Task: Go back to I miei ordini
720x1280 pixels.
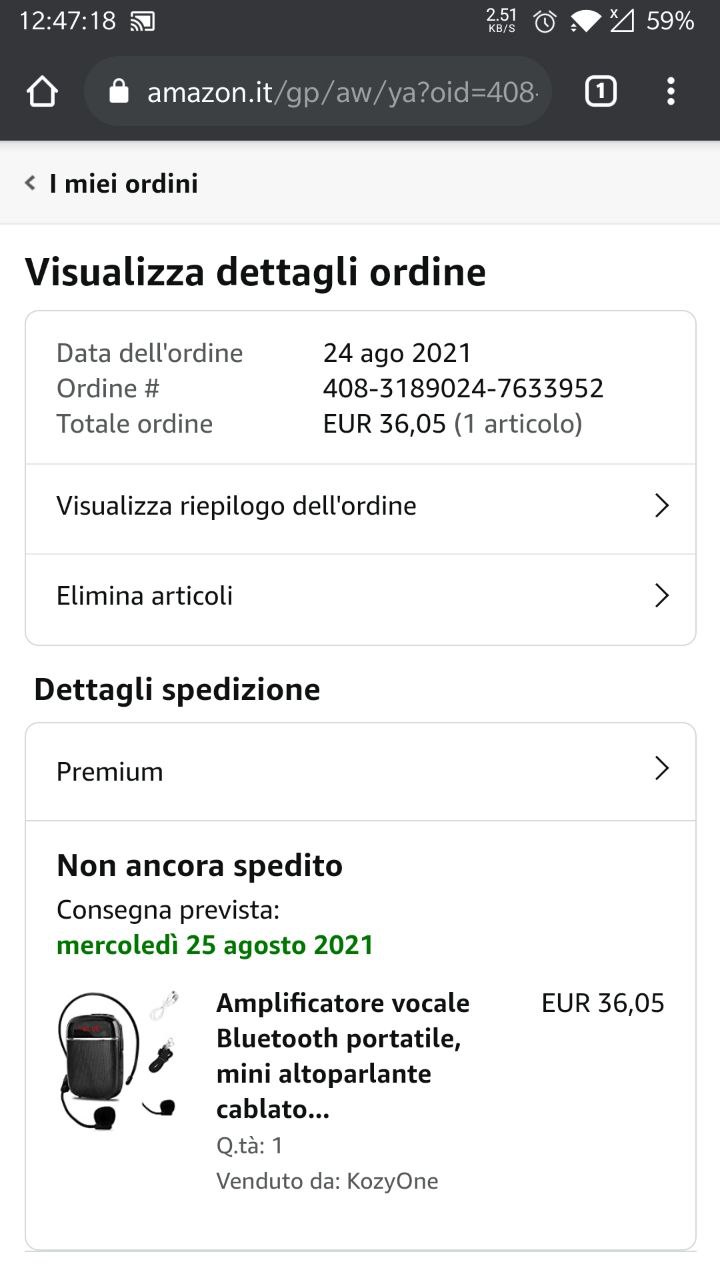Action: tap(111, 183)
